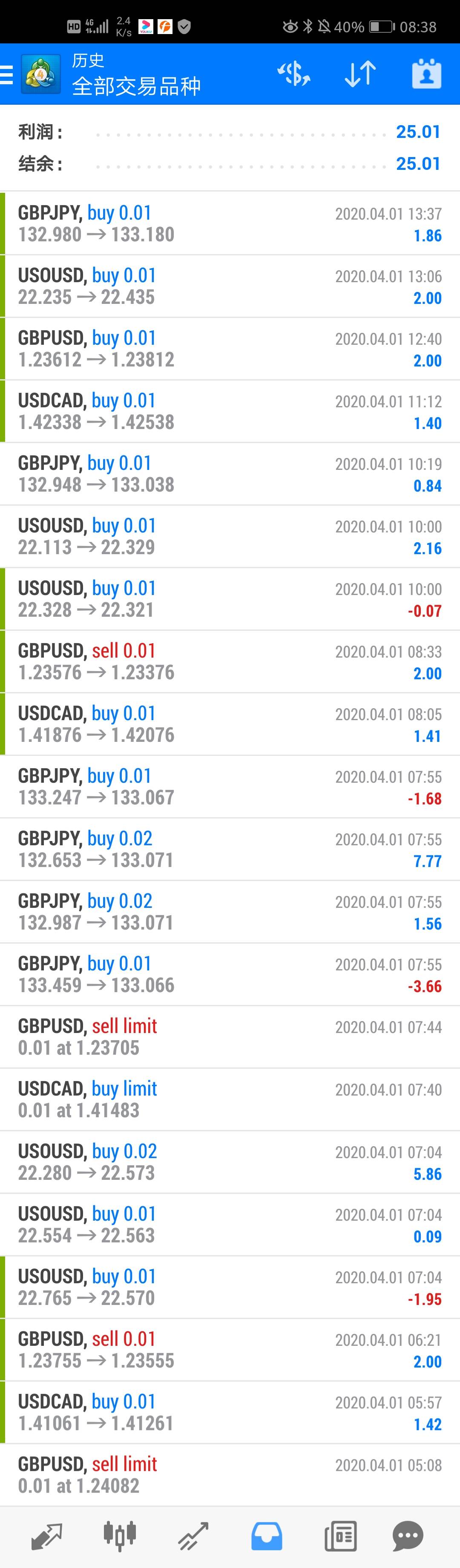This screenshot has width=460, height=1568.
Task: View the GBPUSD sell trade from 08:33
Action: click(230, 662)
